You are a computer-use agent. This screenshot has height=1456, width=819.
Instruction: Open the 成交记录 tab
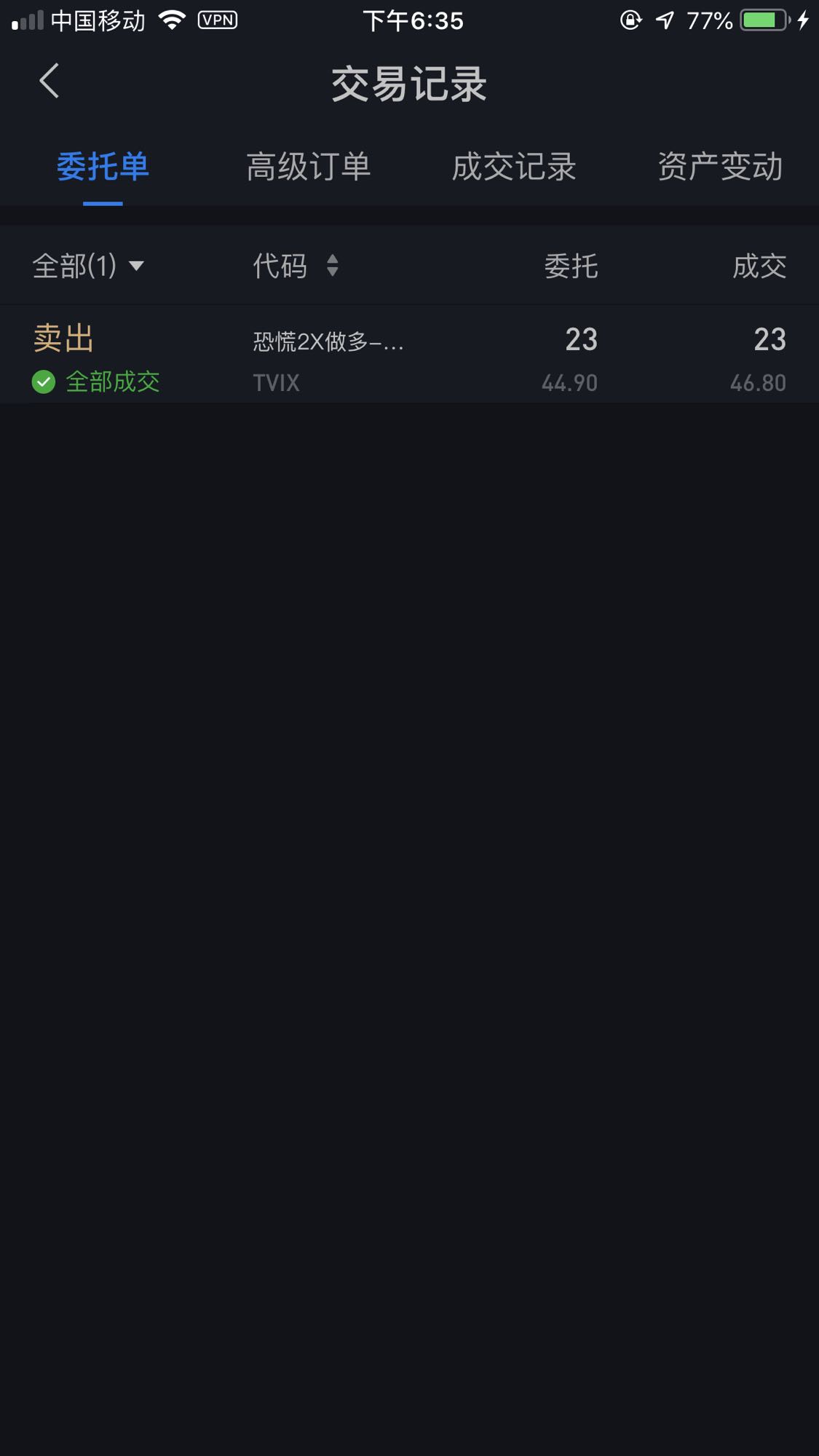coord(514,167)
